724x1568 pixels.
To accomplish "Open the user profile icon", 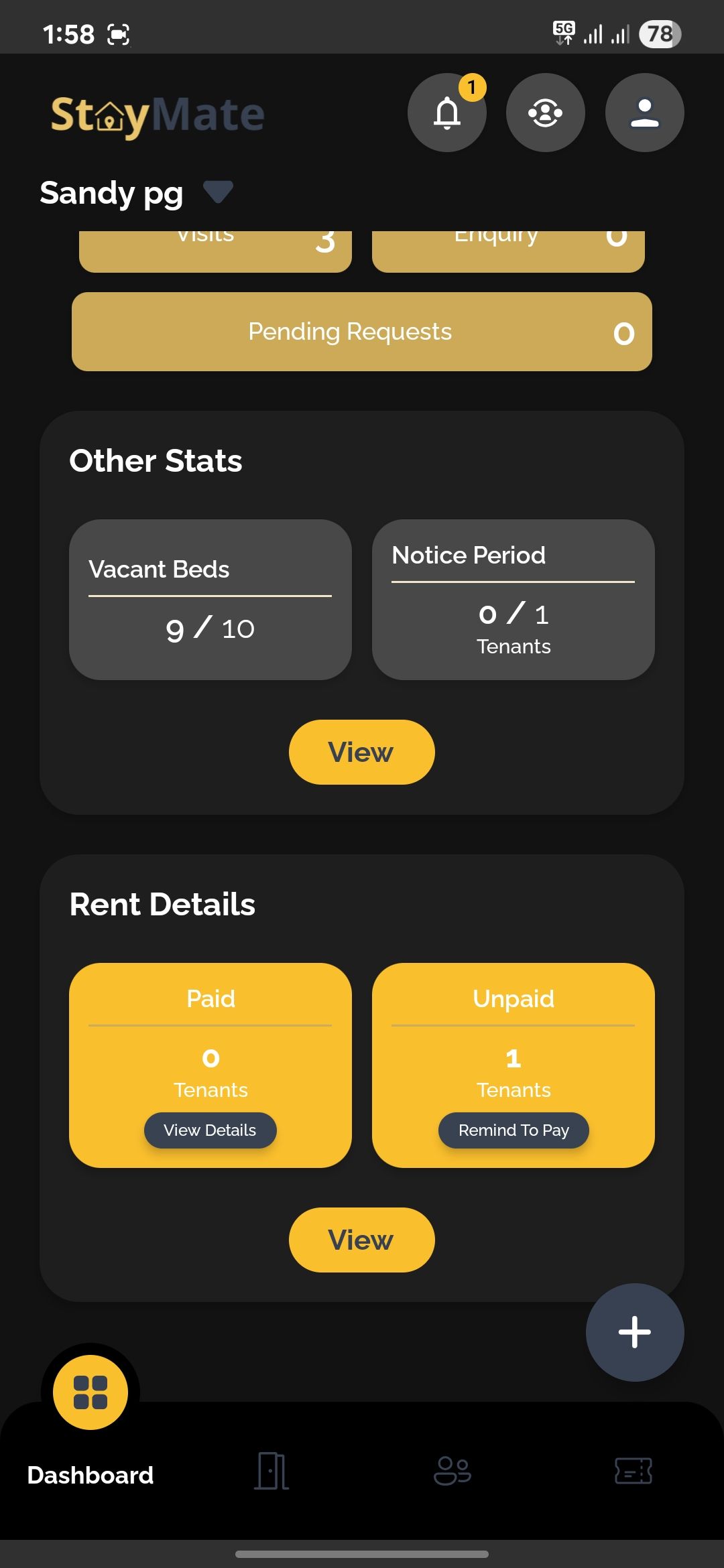I will 644,113.
